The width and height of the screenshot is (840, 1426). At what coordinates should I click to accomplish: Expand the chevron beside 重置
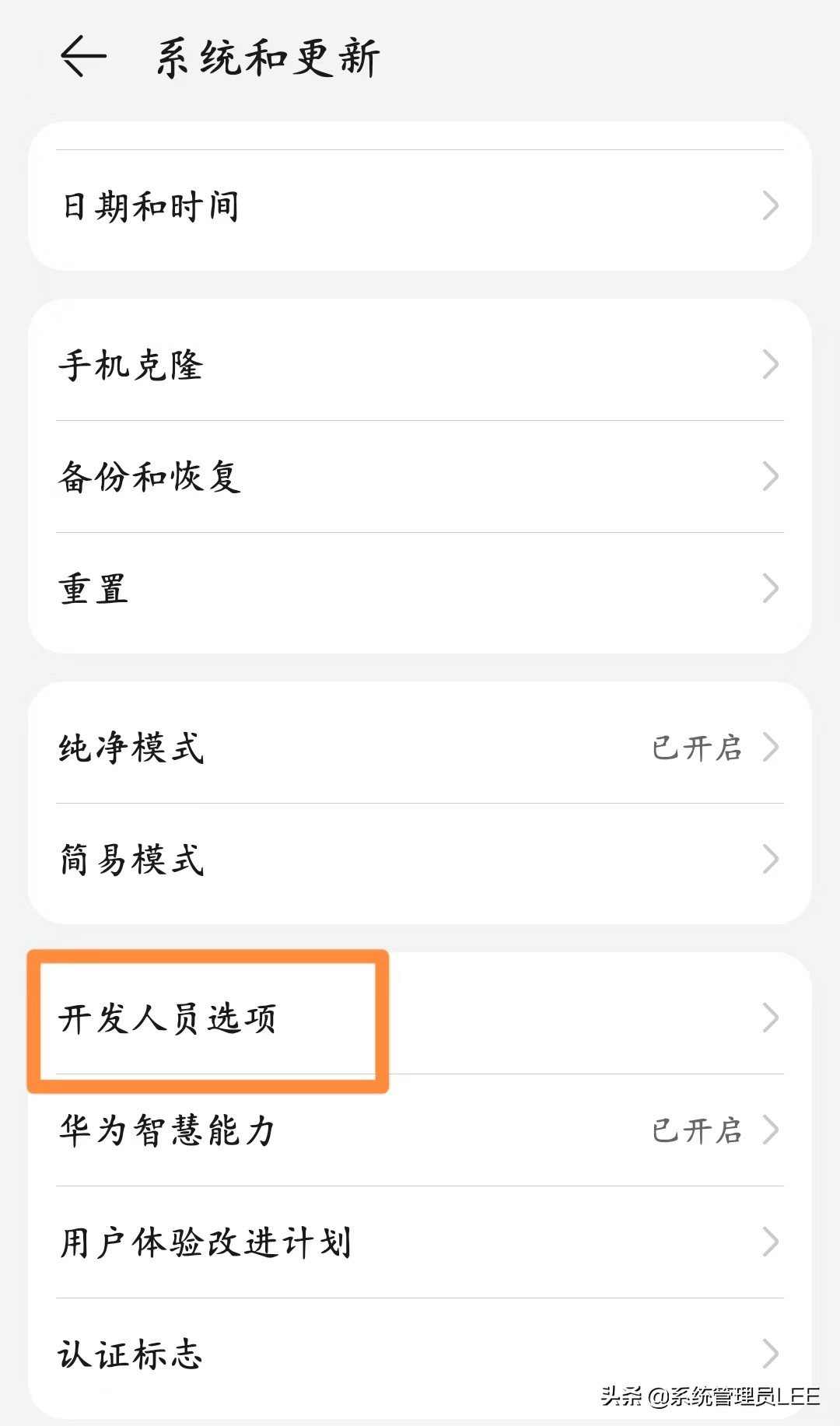coord(771,589)
